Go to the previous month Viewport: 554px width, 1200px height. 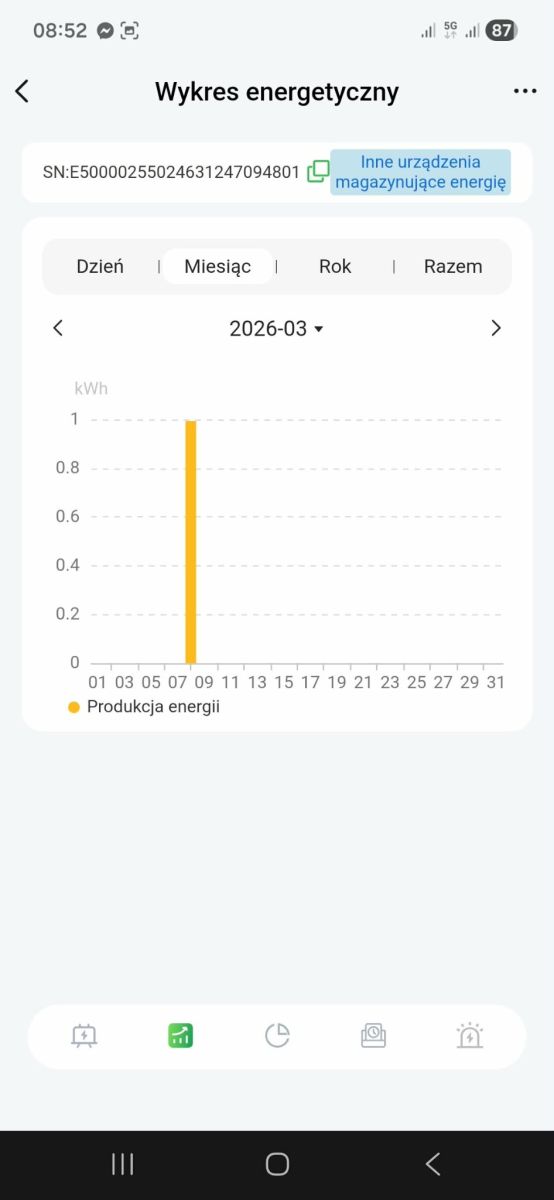(x=58, y=328)
